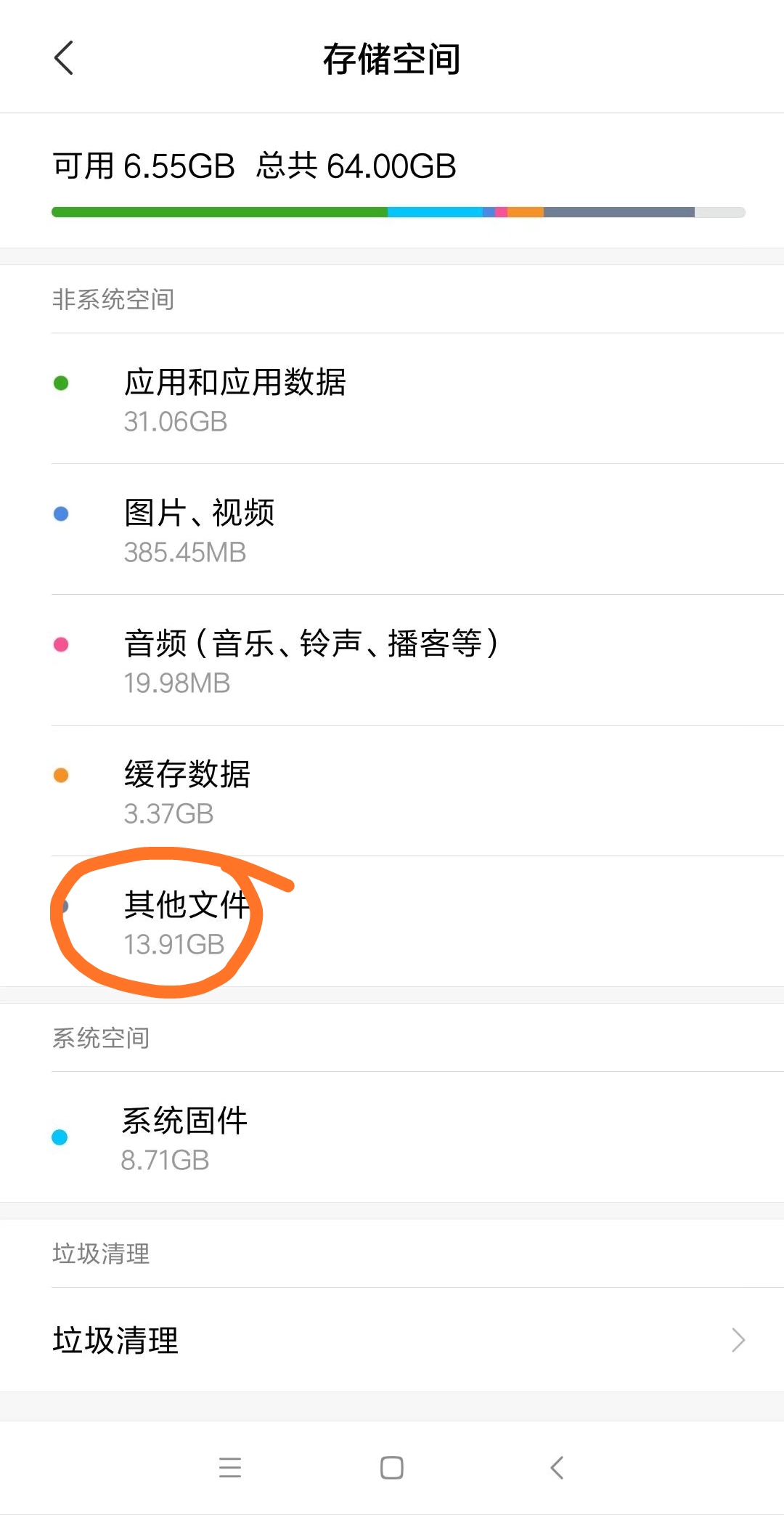This screenshot has width=784, height=1515.
Task: Click the green dot beside 应用和应用数据
Action: point(60,381)
